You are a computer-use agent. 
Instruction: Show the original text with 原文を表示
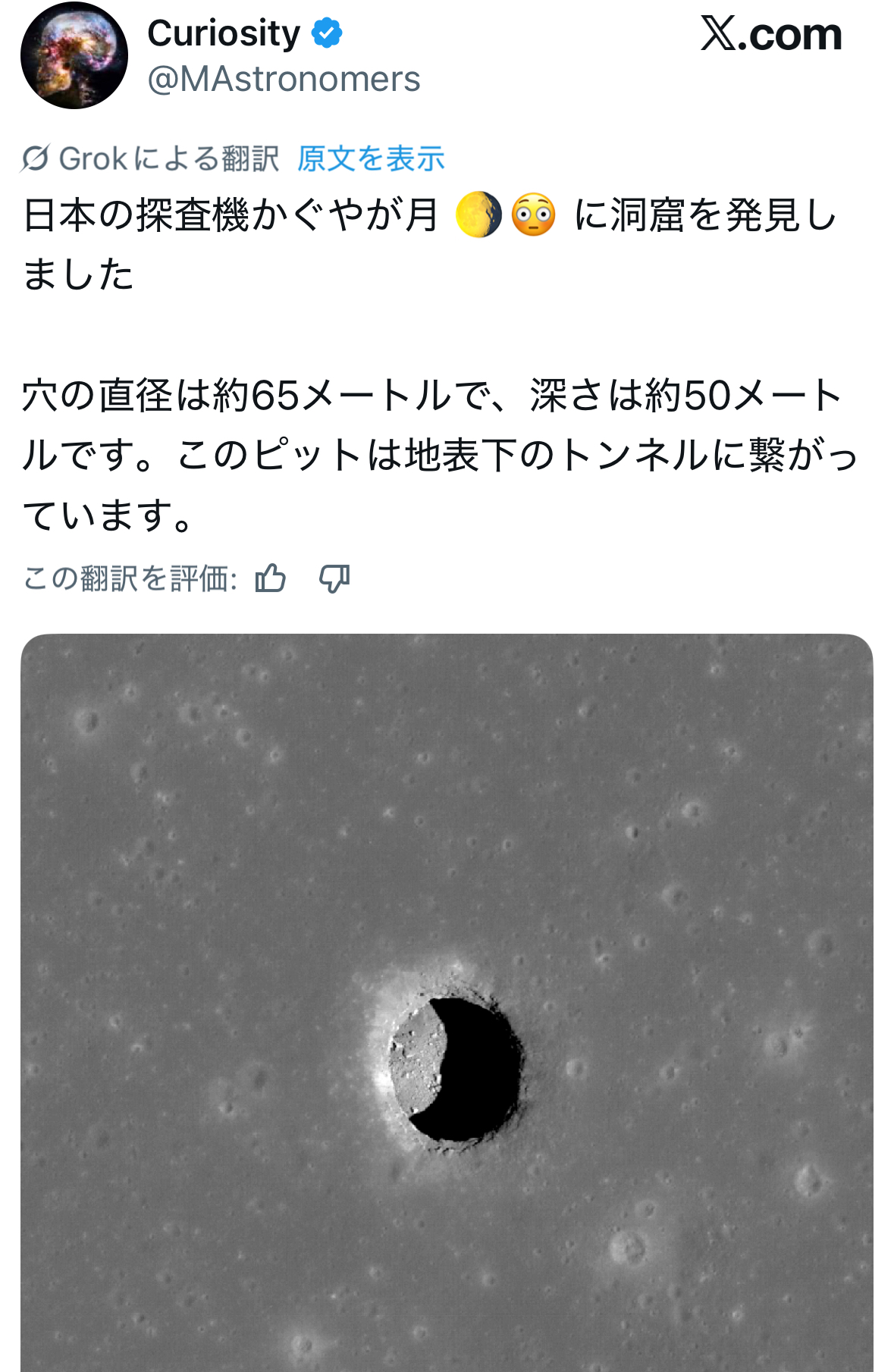coord(371,159)
